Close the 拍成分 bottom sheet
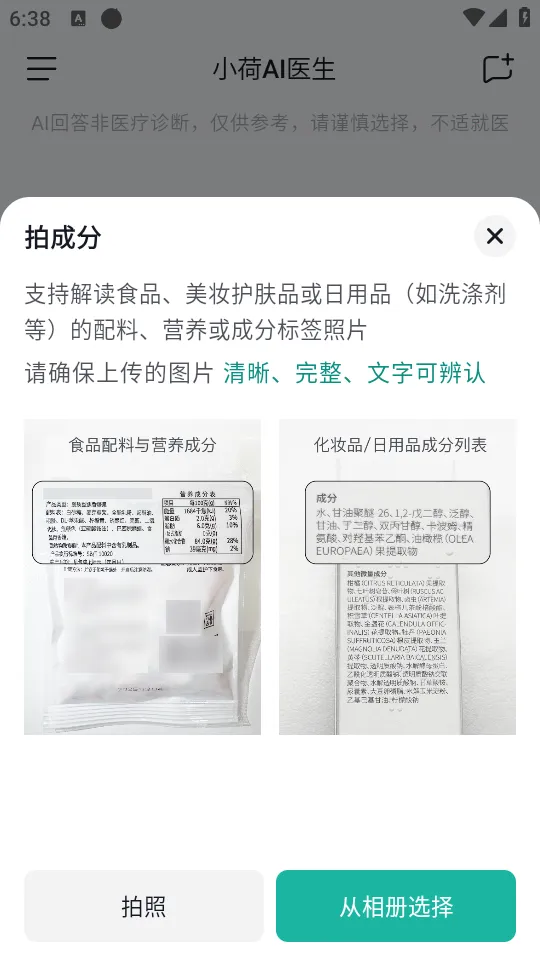The height and width of the screenshot is (960, 540). click(495, 236)
